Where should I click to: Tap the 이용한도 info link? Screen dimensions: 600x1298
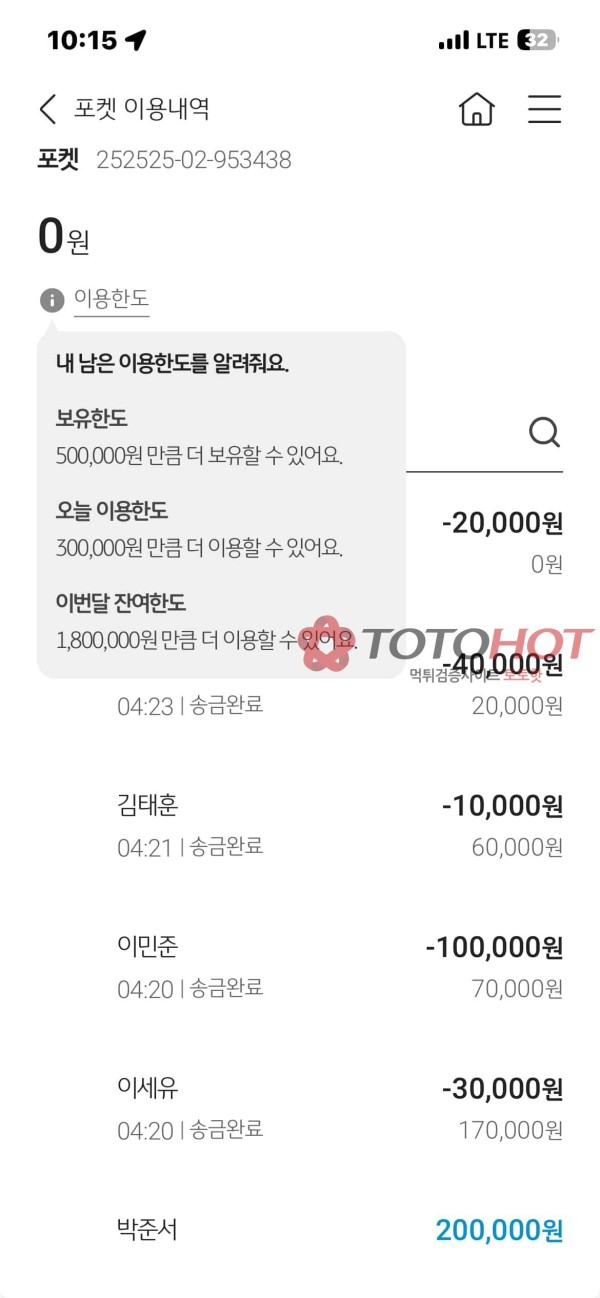pos(111,299)
